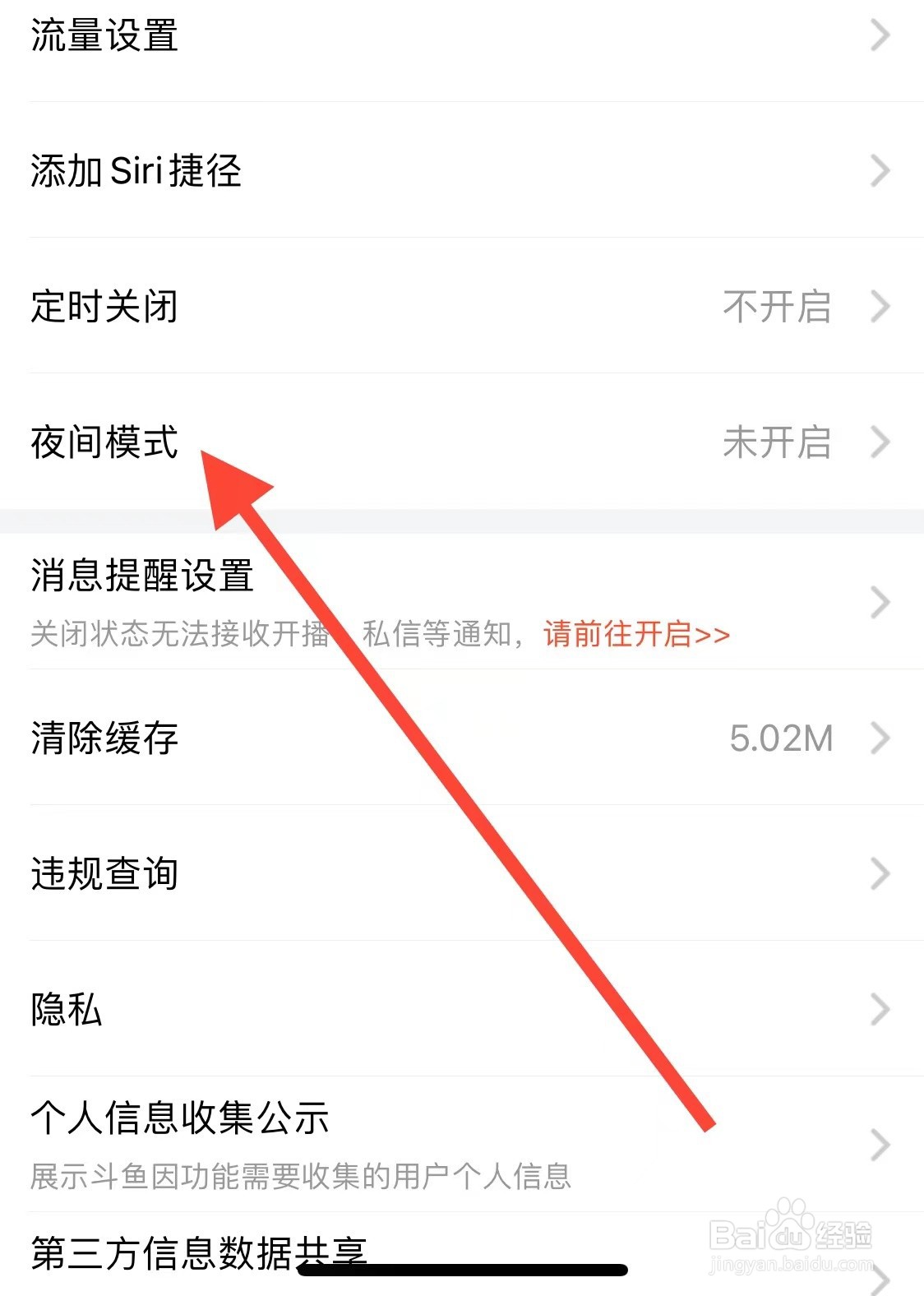Image resolution: width=924 pixels, height=1296 pixels.
Task: Open 添加 Siri 捷径 option
Action: pyautogui.click(x=136, y=171)
